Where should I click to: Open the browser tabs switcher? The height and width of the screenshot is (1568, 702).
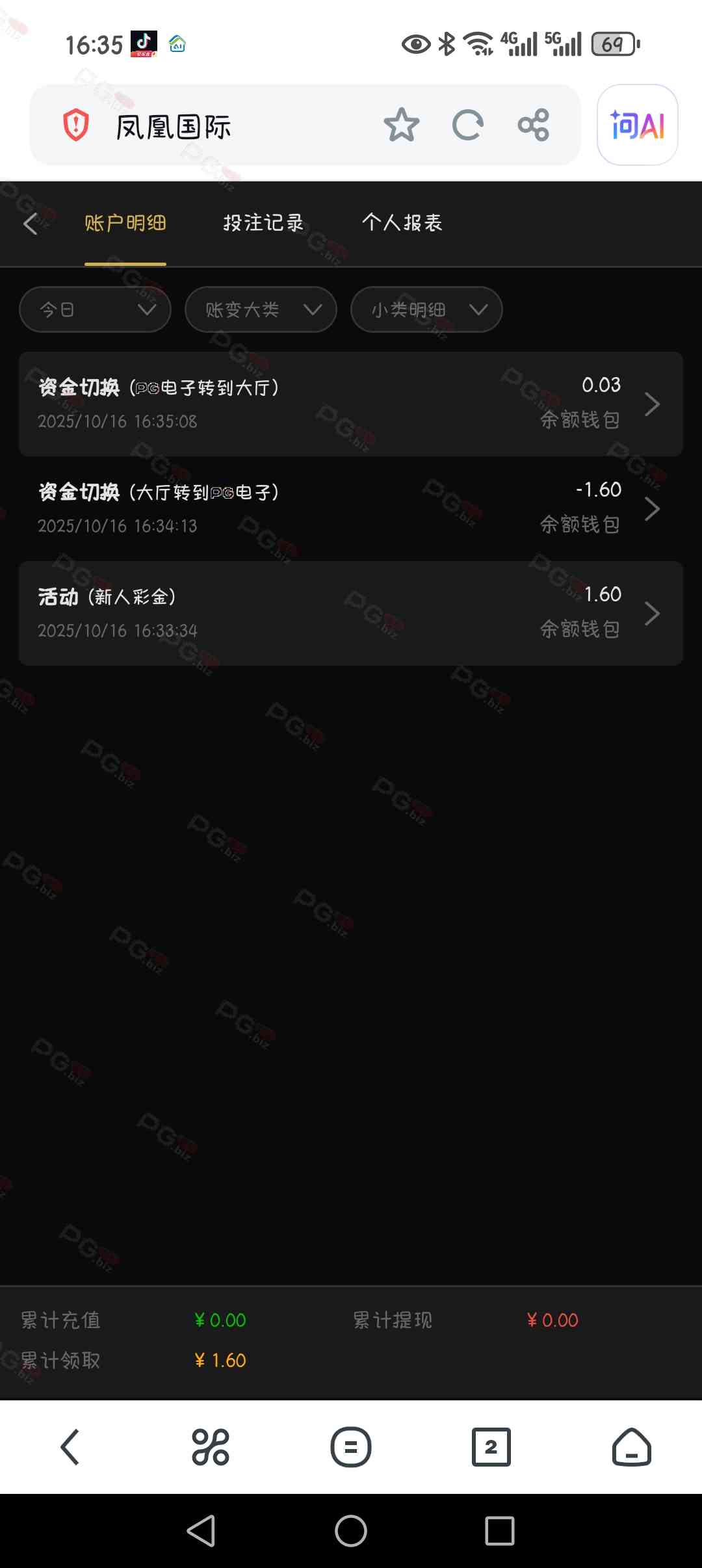pyautogui.click(x=491, y=1447)
